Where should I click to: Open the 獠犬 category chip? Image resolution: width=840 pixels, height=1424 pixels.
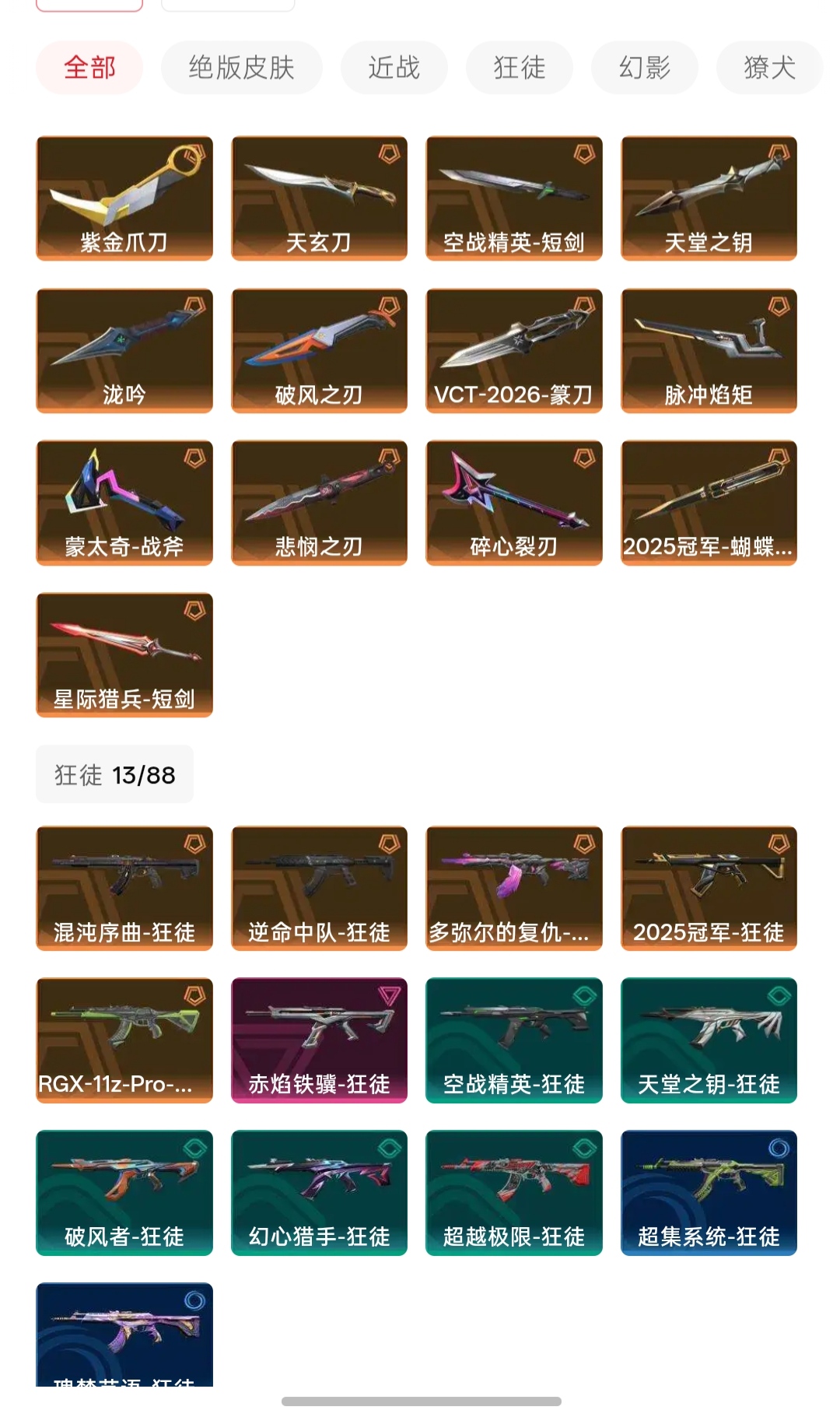(x=770, y=68)
